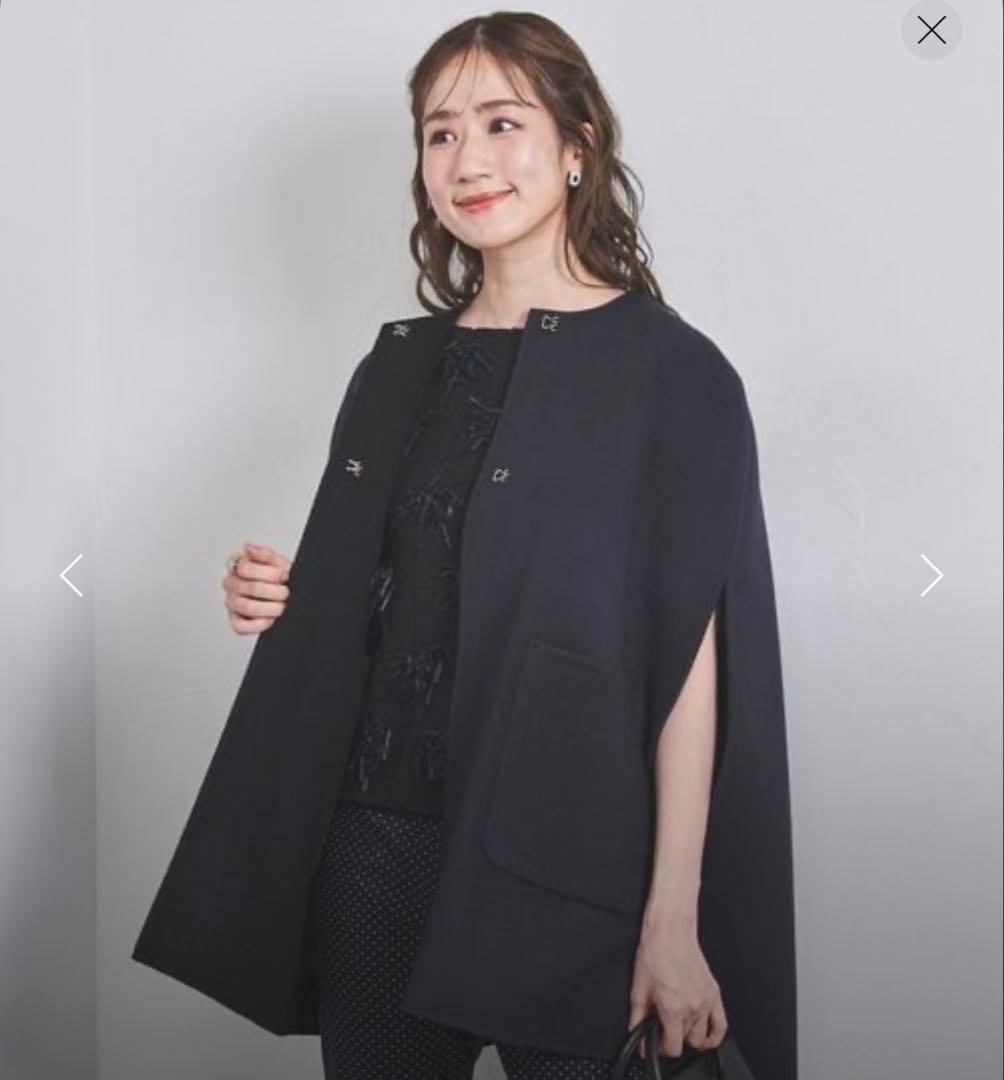The width and height of the screenshot is (1004, 1080).
Task: Close the full-screen image viewer
Action: [931, 31]
